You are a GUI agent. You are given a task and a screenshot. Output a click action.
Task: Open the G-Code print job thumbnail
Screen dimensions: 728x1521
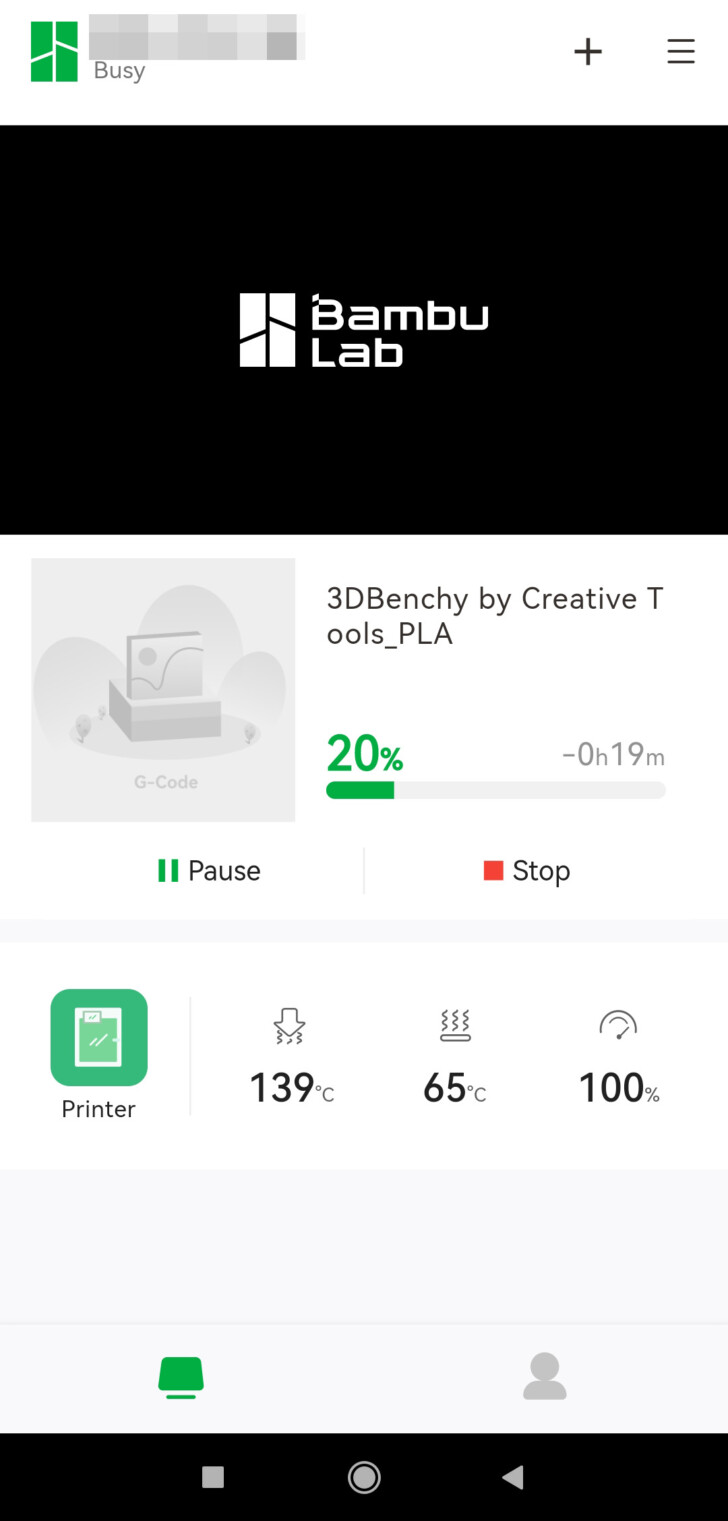point(163,690)
